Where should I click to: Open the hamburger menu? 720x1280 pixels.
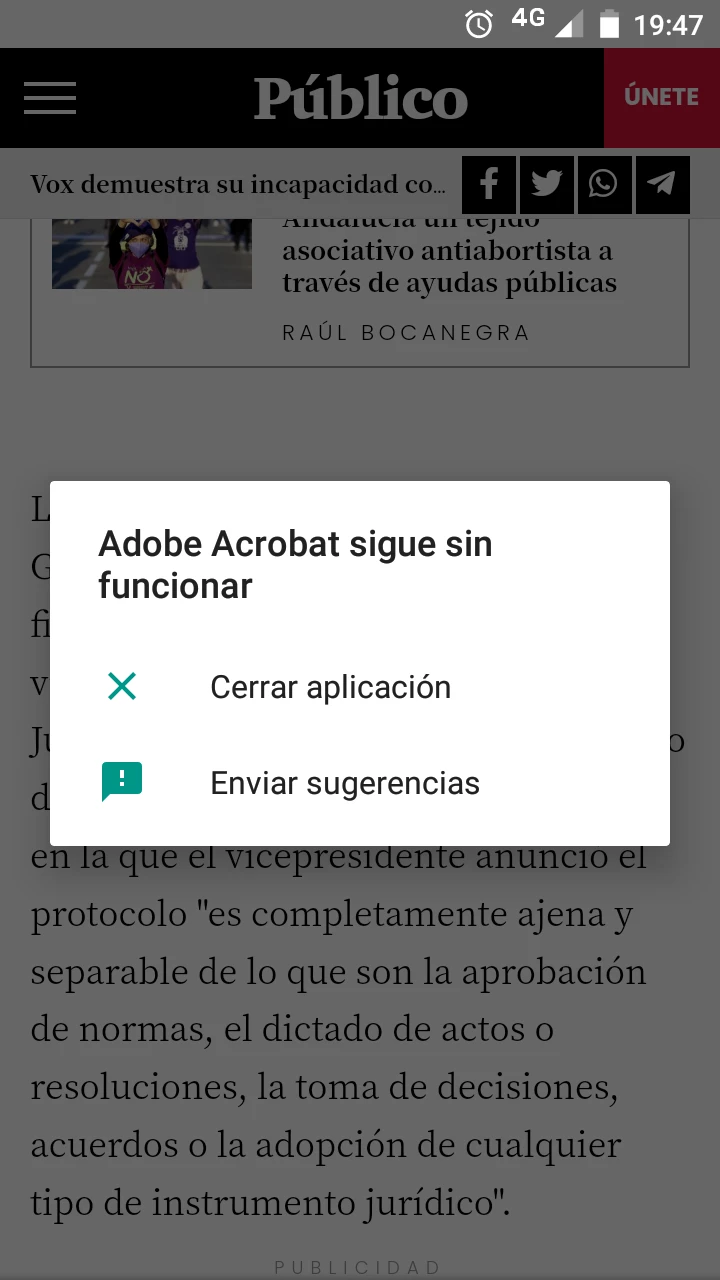tap(50, 98)
